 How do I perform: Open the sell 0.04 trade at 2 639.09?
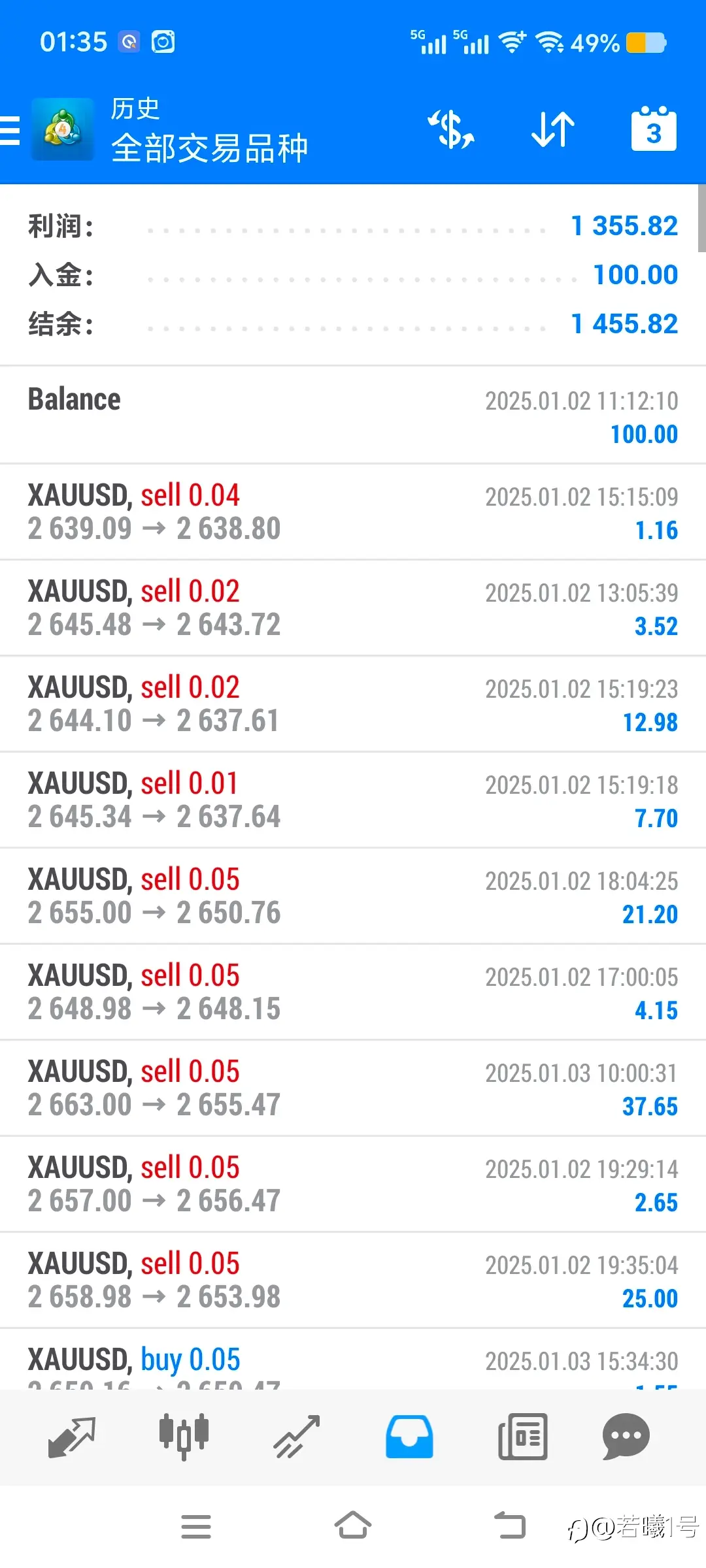tap(353, 512)
